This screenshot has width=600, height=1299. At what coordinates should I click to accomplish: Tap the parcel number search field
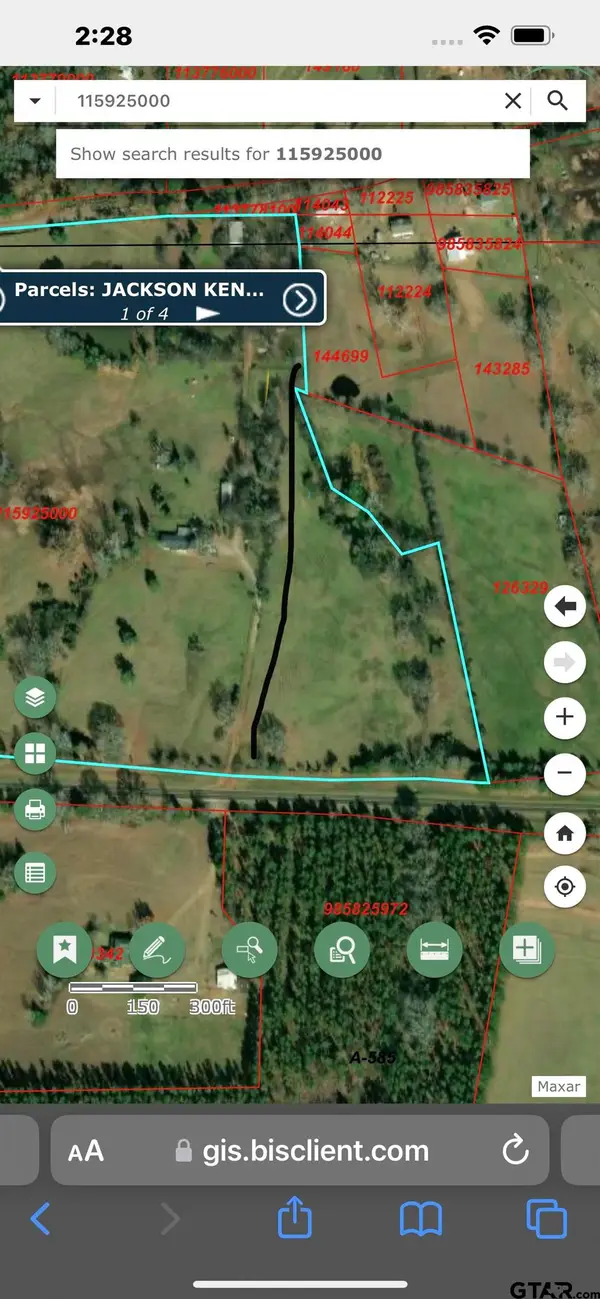(270, 101)
